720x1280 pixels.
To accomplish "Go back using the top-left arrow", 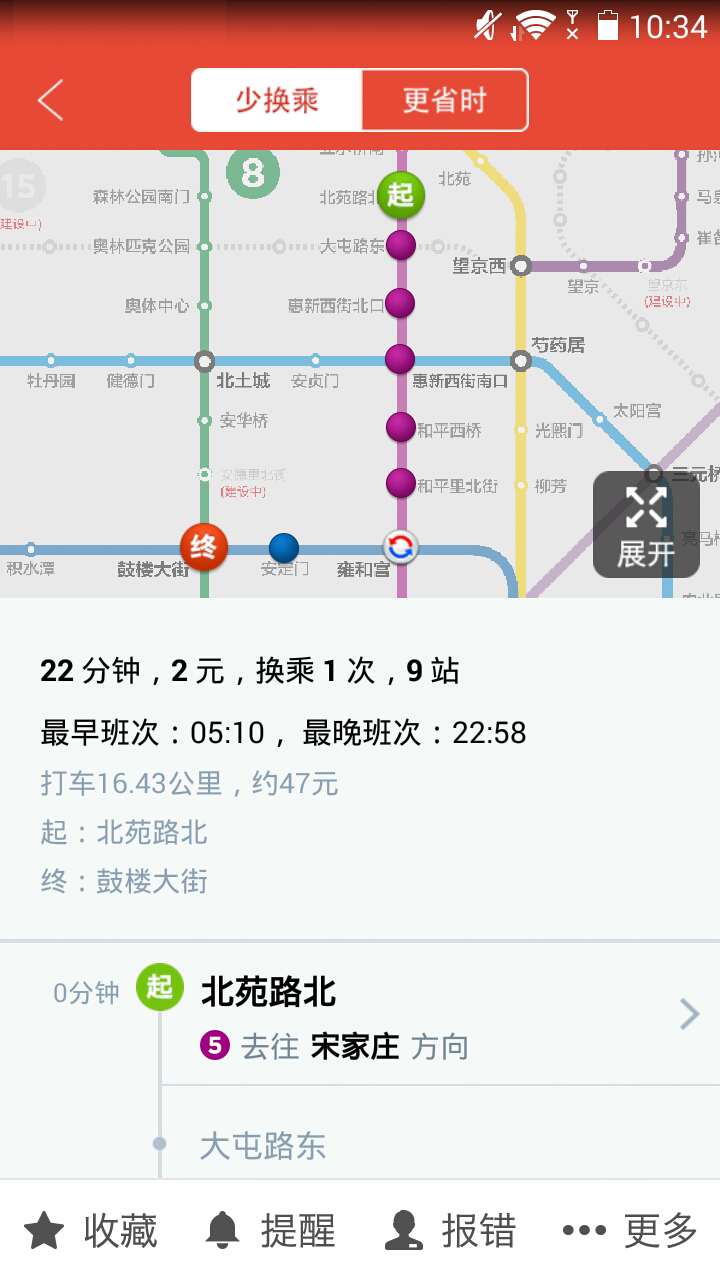I will (50, 100).
